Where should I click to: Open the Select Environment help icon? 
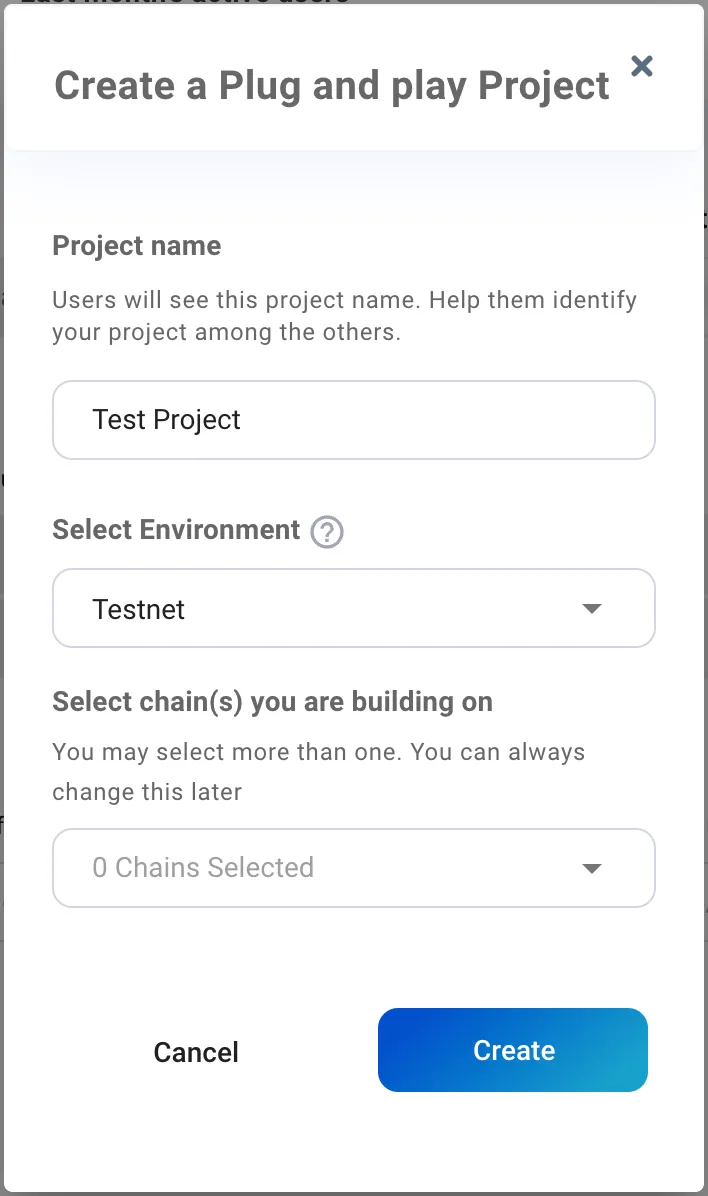click(327, 532)
